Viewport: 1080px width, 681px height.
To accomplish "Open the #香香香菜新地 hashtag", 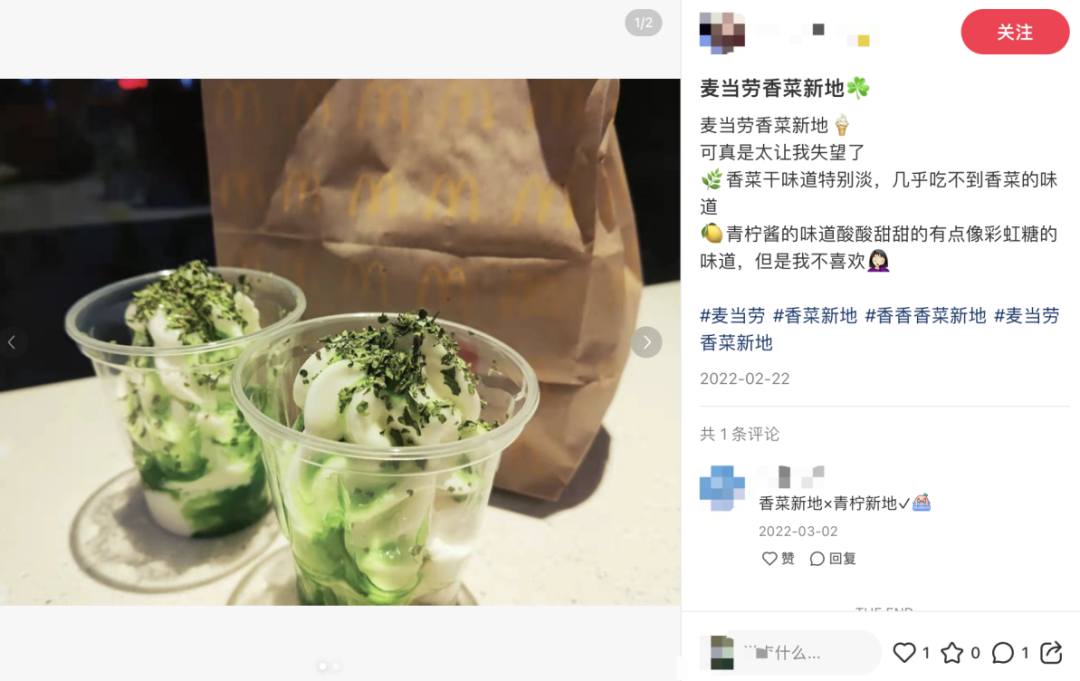I will coord(925,316).
